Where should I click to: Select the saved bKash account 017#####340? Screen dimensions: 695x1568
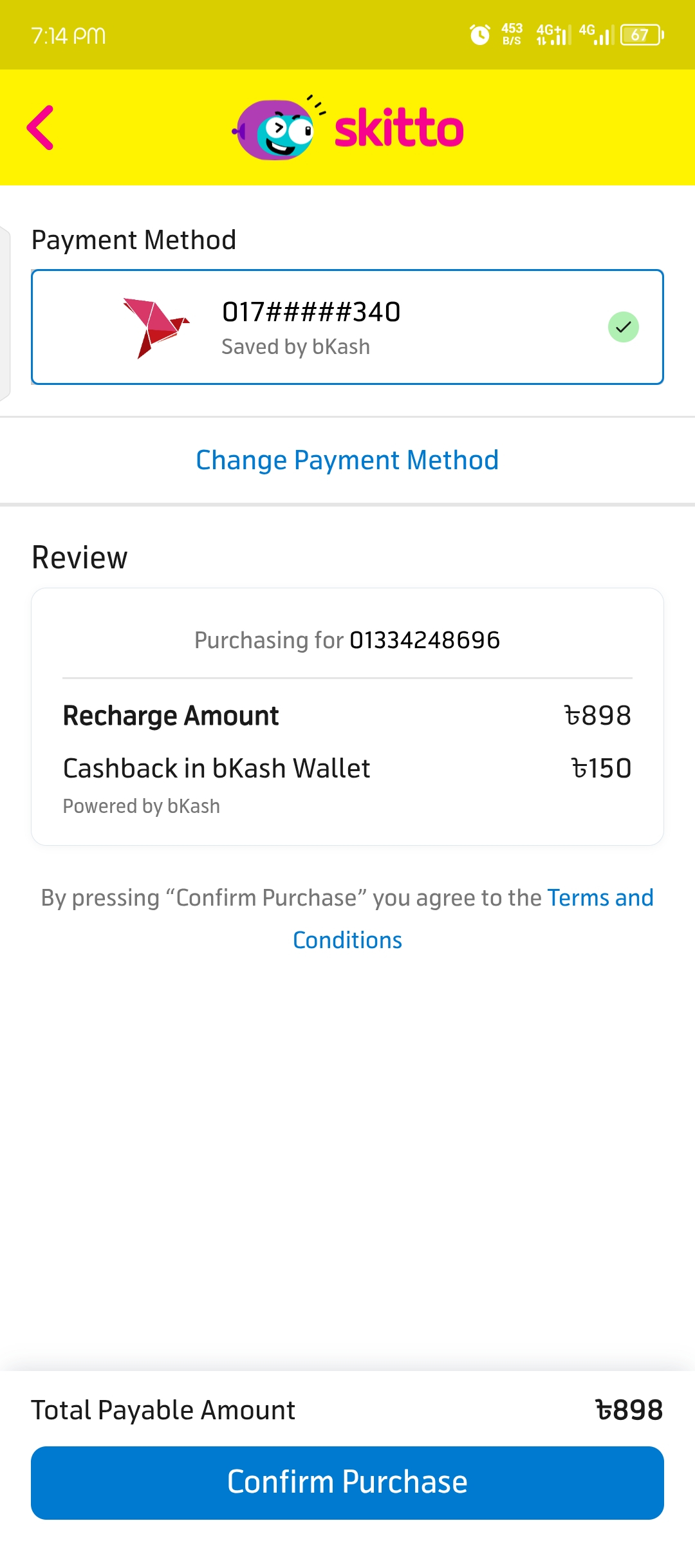tap(347, 327)
